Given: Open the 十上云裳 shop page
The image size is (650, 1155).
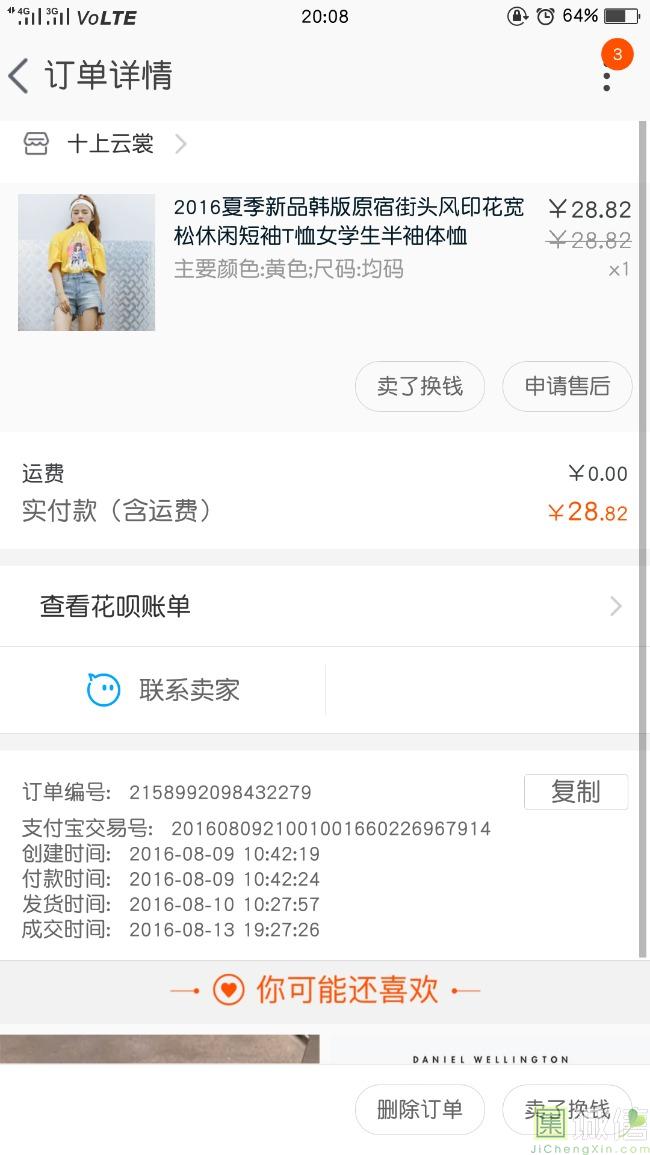Looking at the screenshot, I should [x=110, y=144].
